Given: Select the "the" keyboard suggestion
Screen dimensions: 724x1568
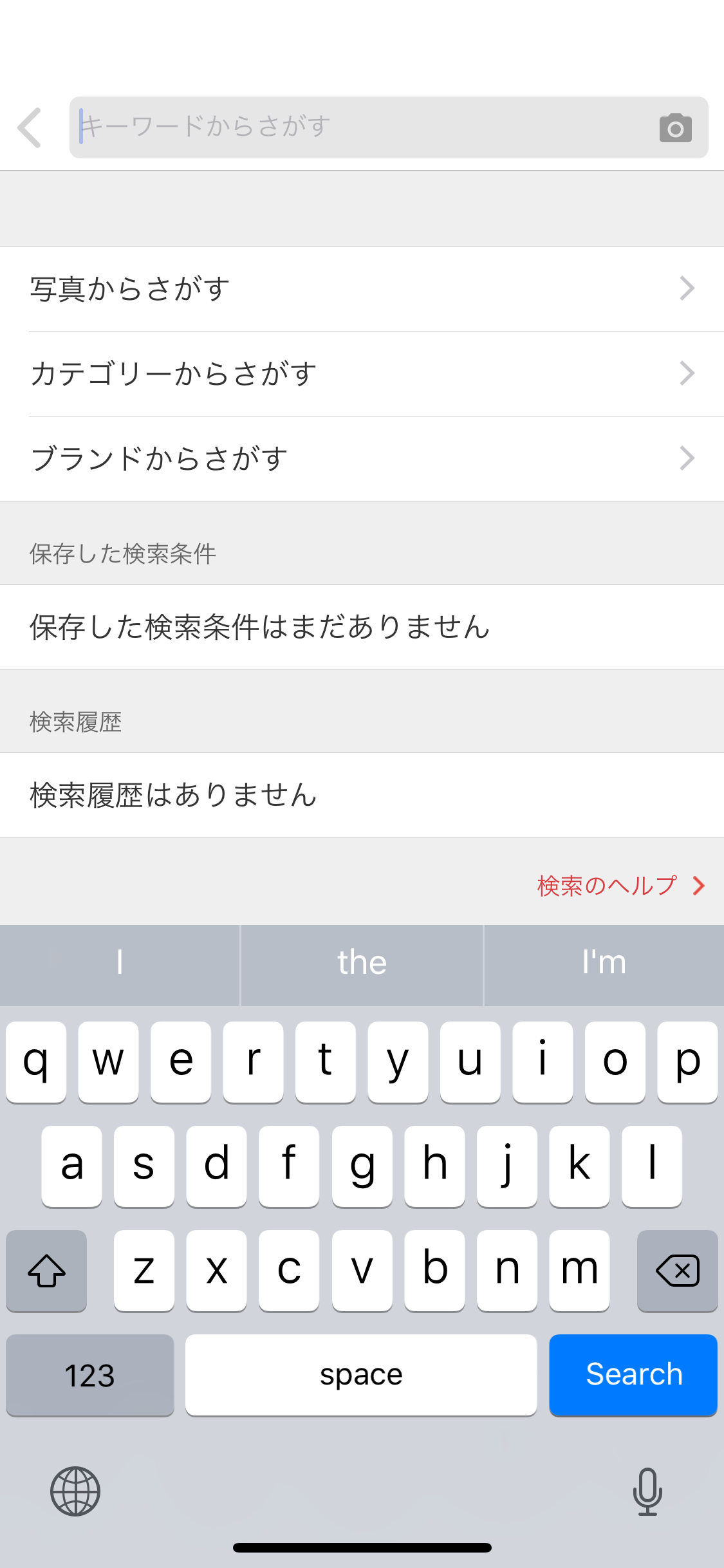Looking at the screenshot, I should (x=362, y=964).
